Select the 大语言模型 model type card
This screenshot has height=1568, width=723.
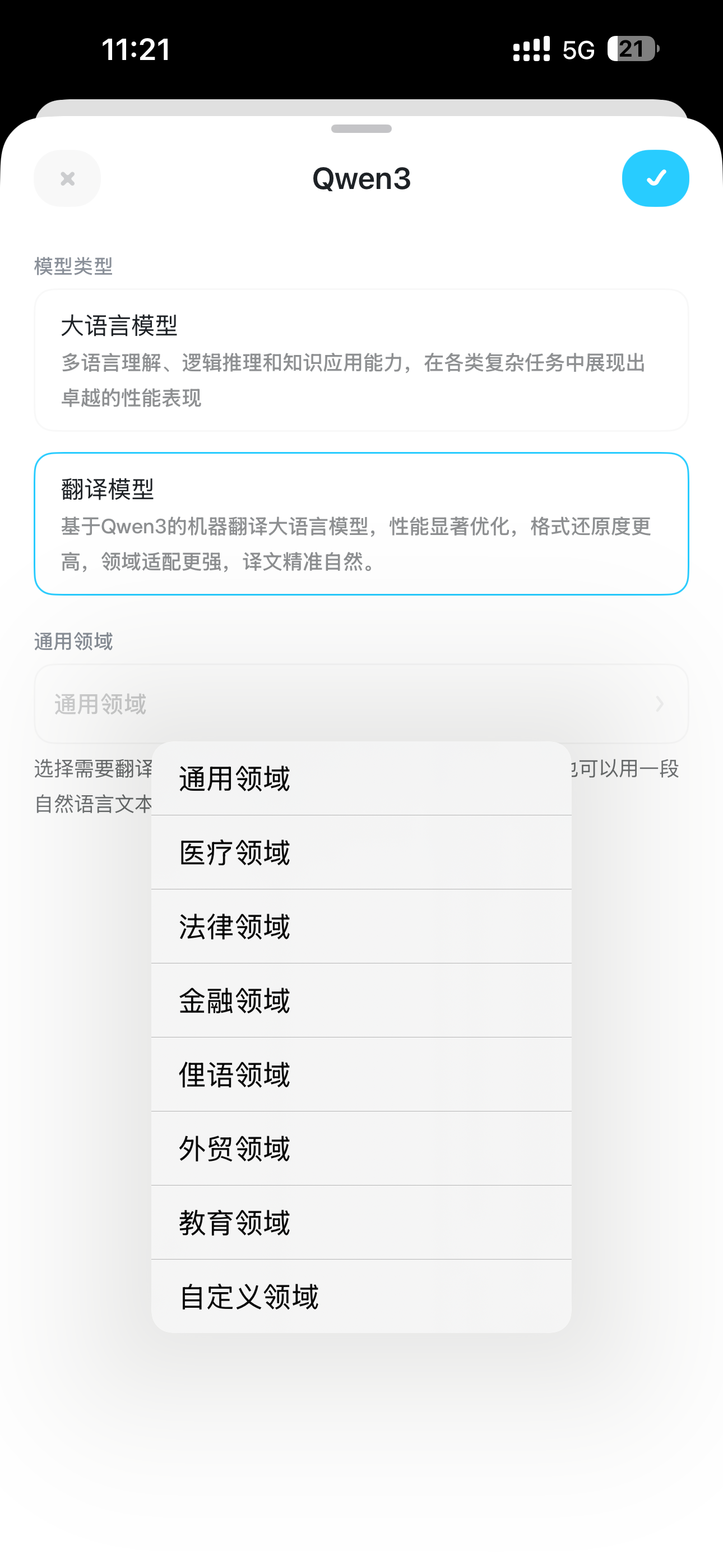coord(361,361)
